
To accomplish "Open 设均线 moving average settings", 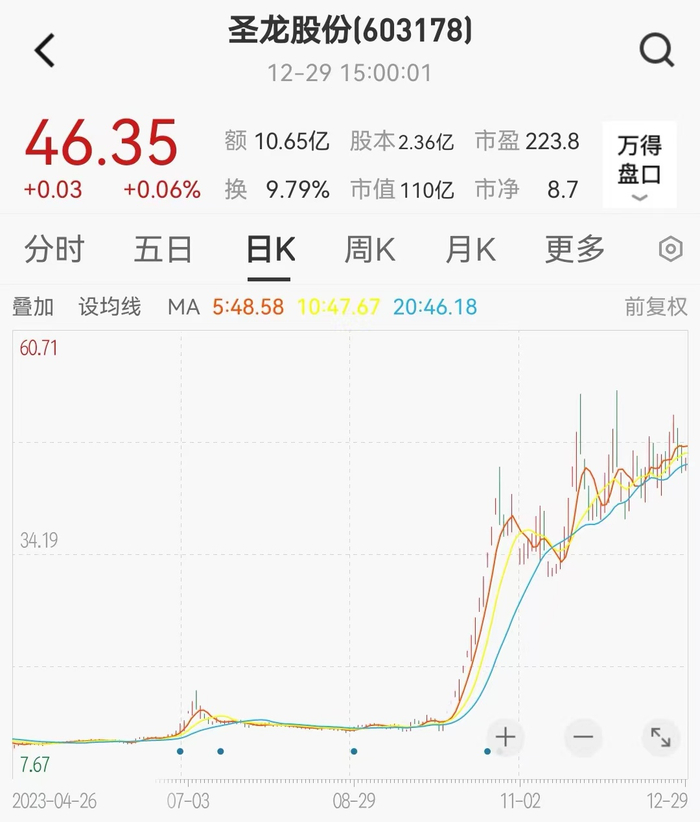I will point(110,307).
